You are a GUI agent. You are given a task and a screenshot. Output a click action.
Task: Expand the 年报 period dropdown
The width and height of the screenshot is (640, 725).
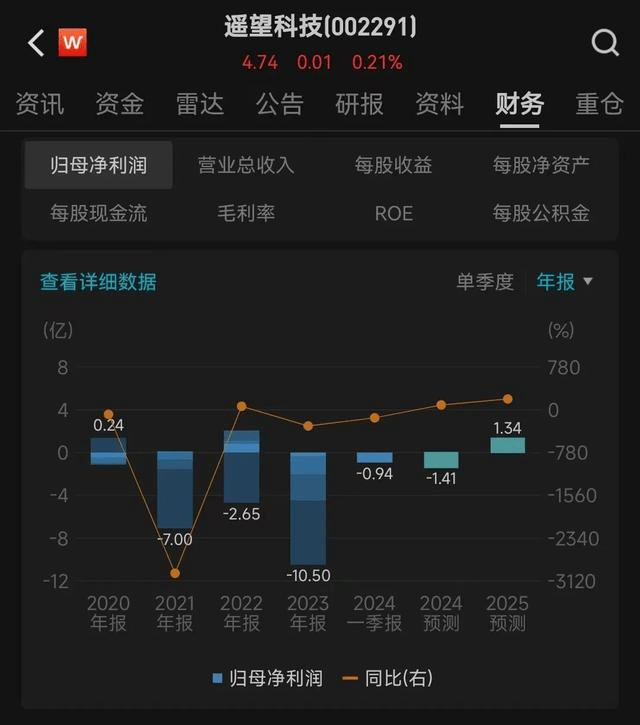pyautogui.click(x=565, y=282)
